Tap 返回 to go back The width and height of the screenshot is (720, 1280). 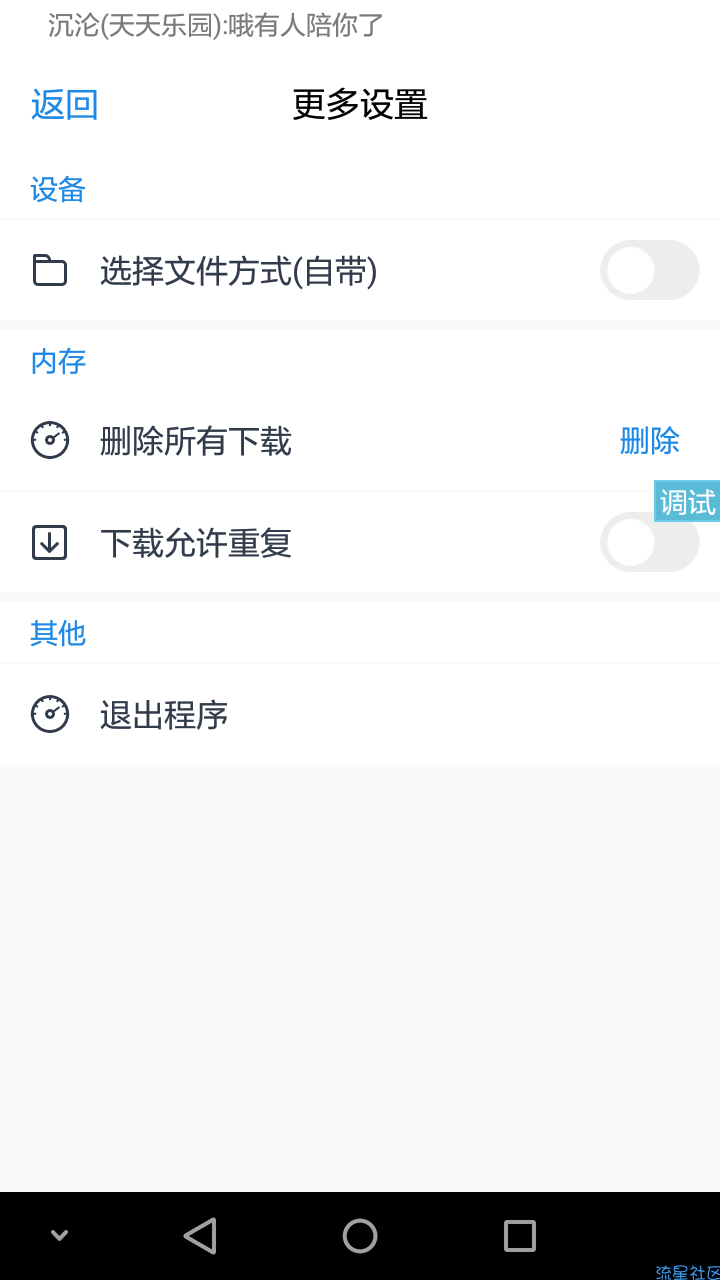tap(64, 104)
